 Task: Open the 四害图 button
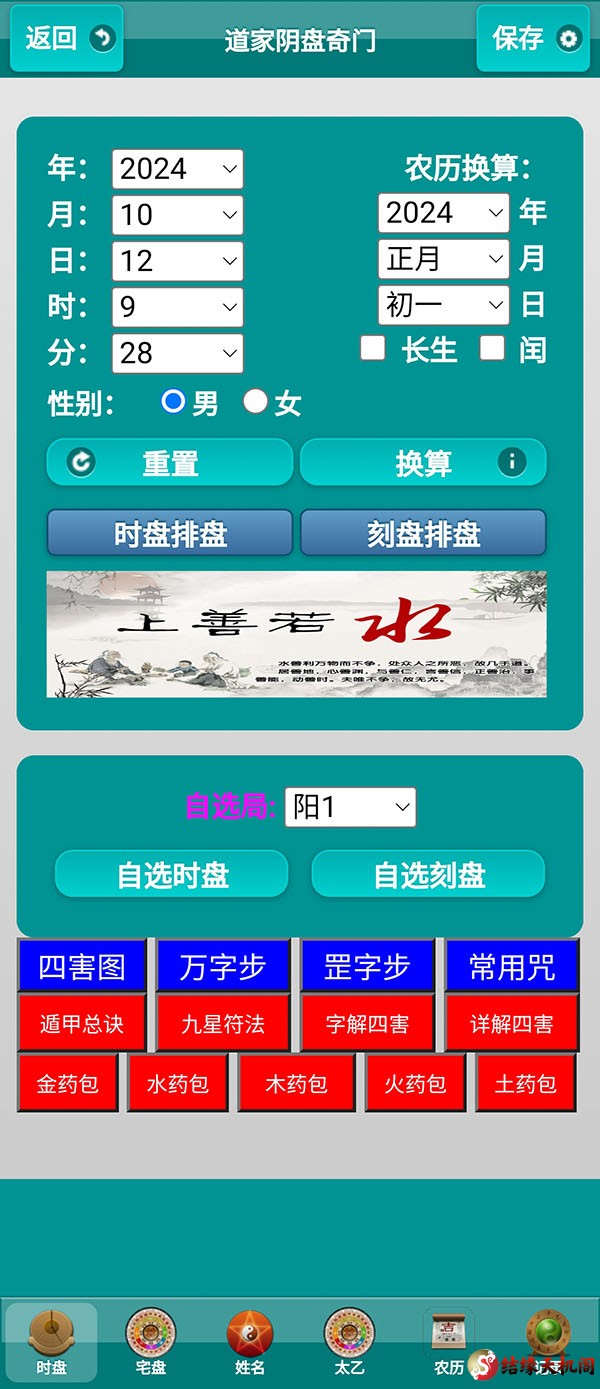(82, 967)
